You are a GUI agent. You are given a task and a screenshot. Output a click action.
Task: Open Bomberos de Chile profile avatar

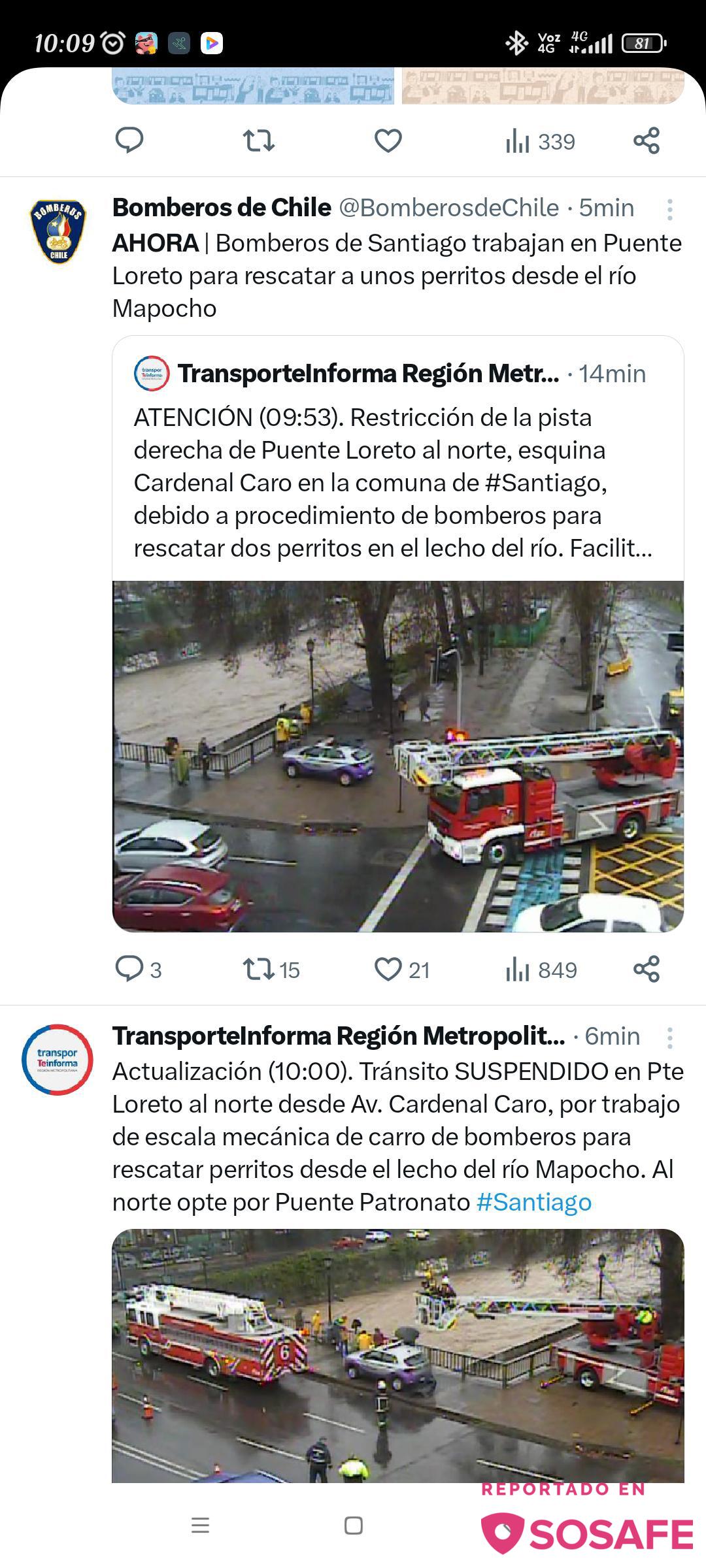[58, 231]
